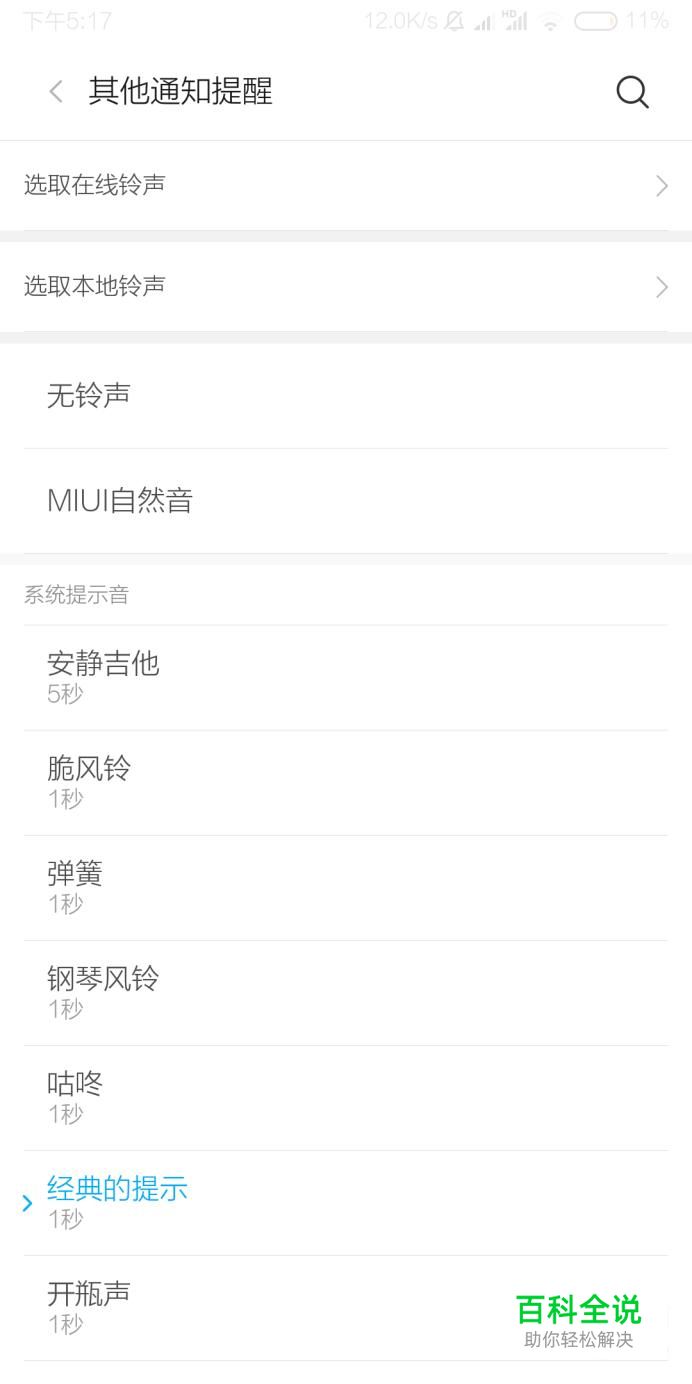692x1384 pixels.
Task: Choose the 安静吉他 sound
Action: pyautogui.click(x=346, y=678)
